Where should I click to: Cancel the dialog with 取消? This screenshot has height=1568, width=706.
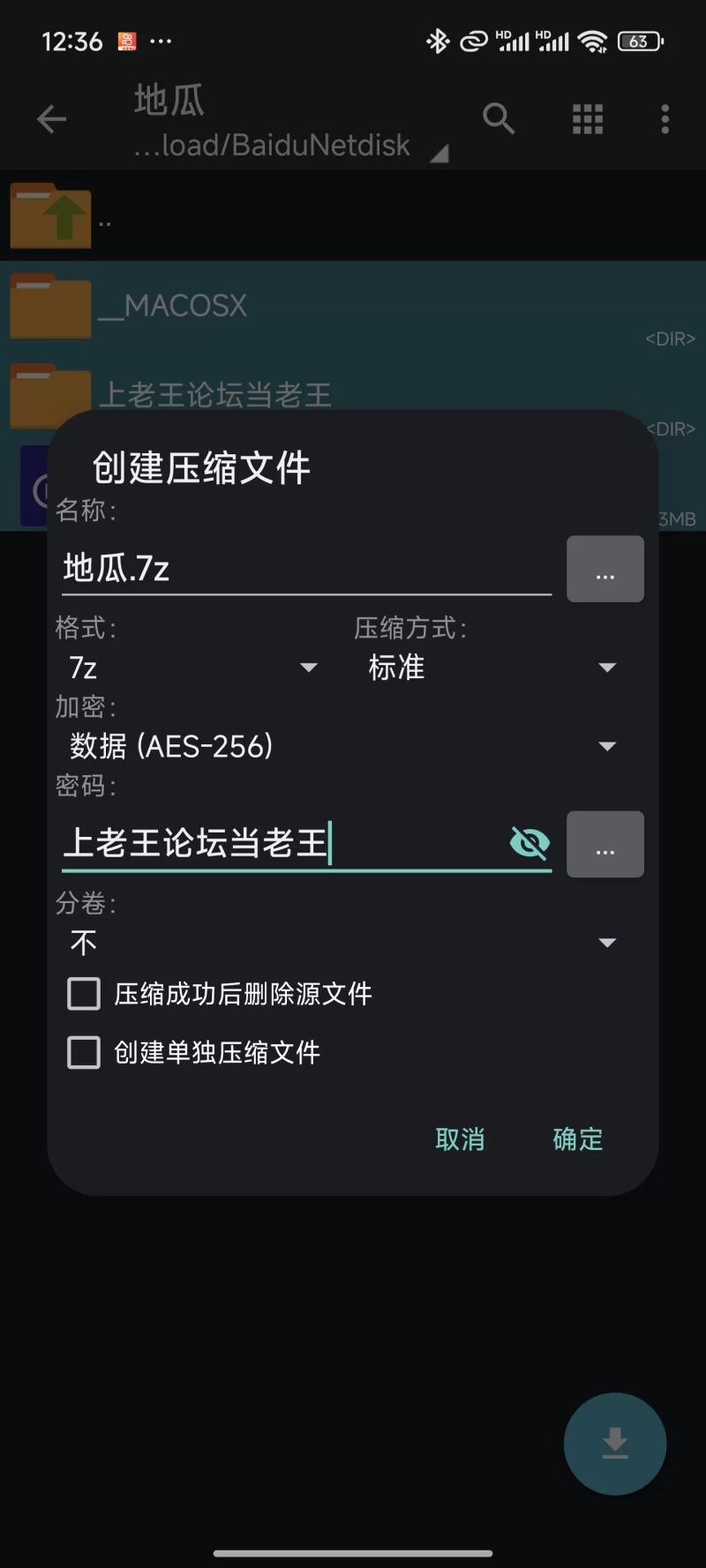click(x=460, y=1139)
